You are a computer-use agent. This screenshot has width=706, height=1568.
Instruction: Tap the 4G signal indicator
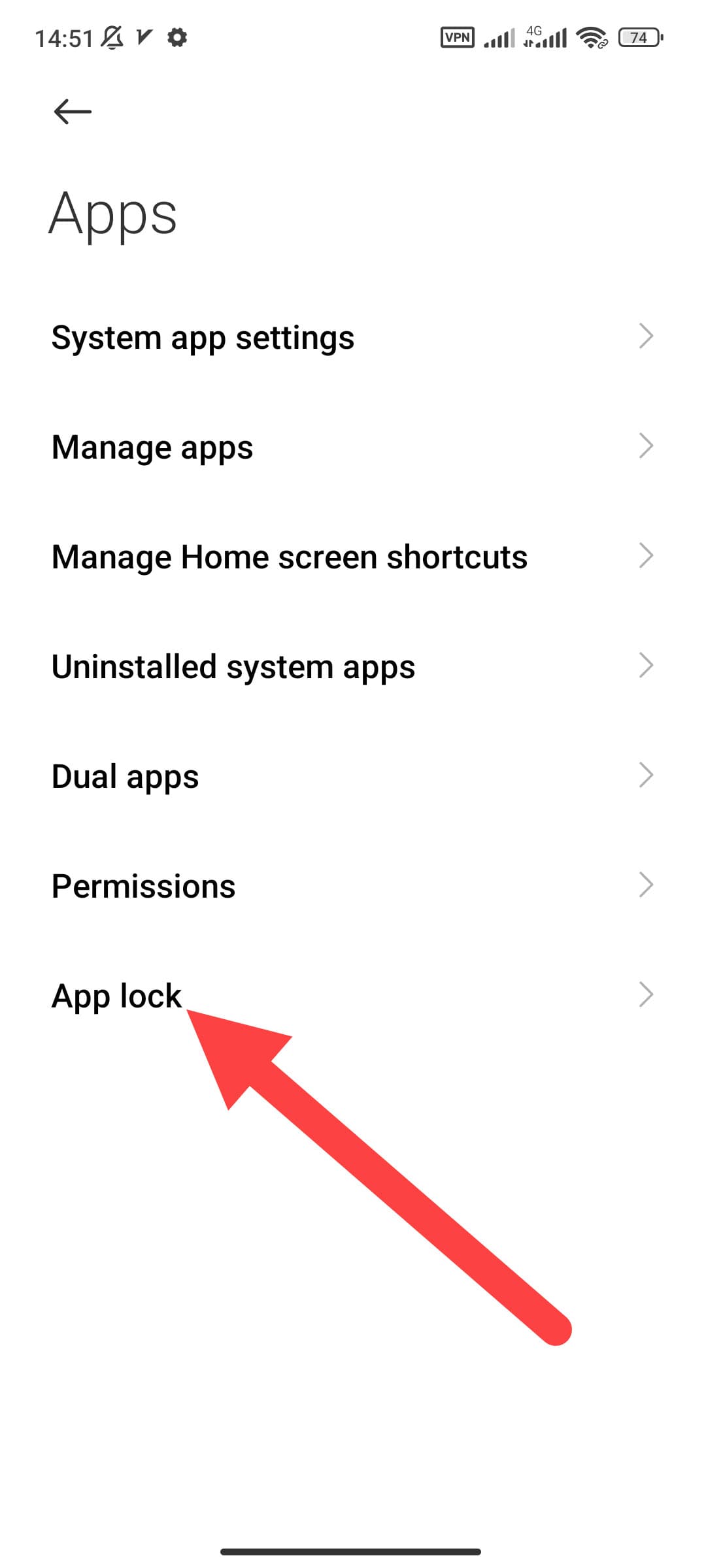click(x=545, y=36)
